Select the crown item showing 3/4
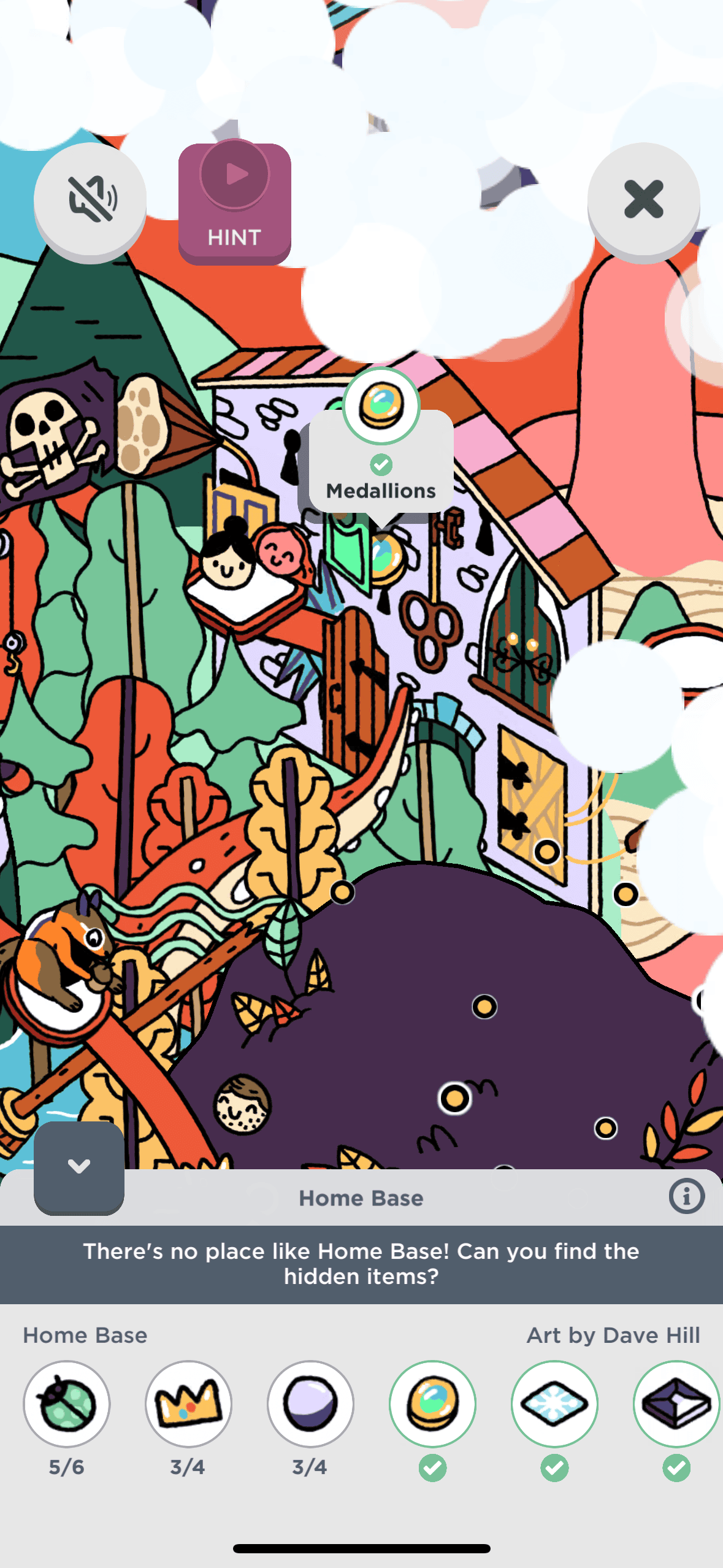 click(188, 1404)
